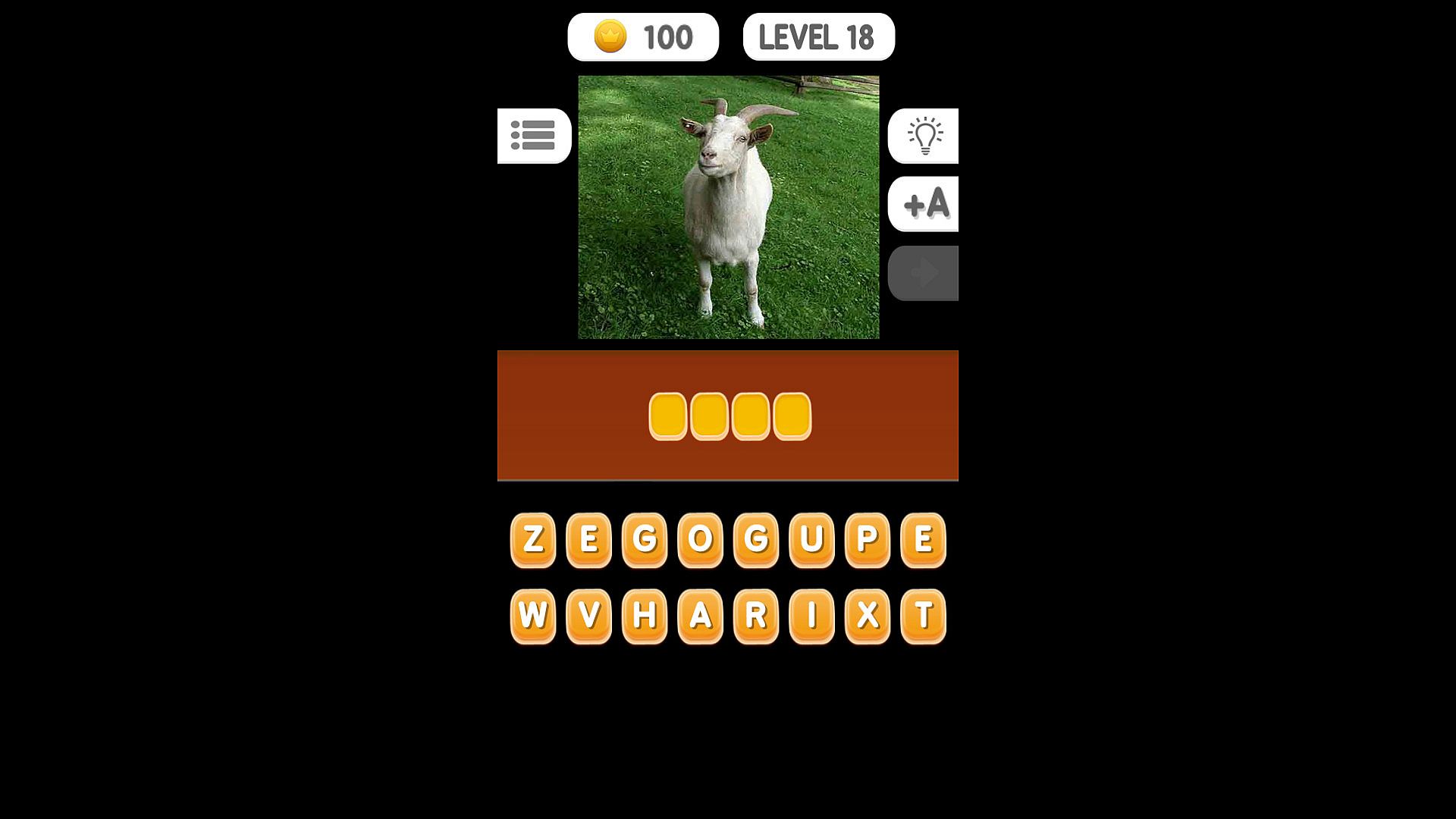Screen dimensions: 1456x819
Task: Use the lightbulb hint
Action: (x=924, y=136)
